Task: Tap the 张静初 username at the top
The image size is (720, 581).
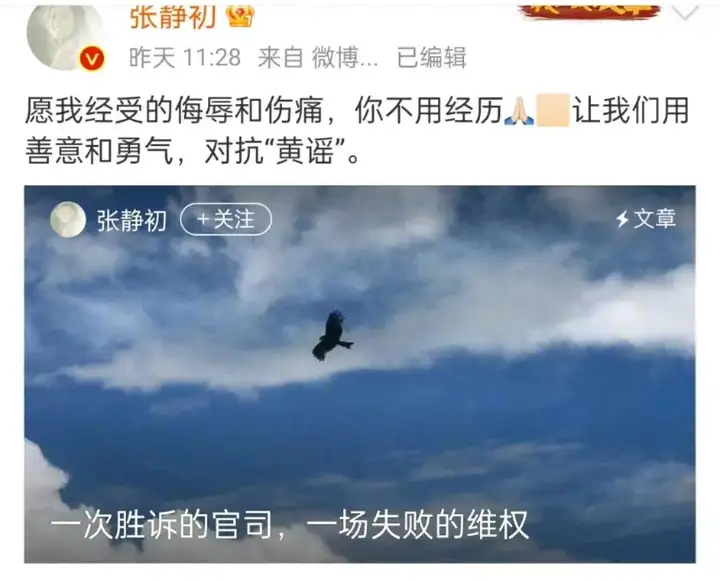Action: click(173, 14)
